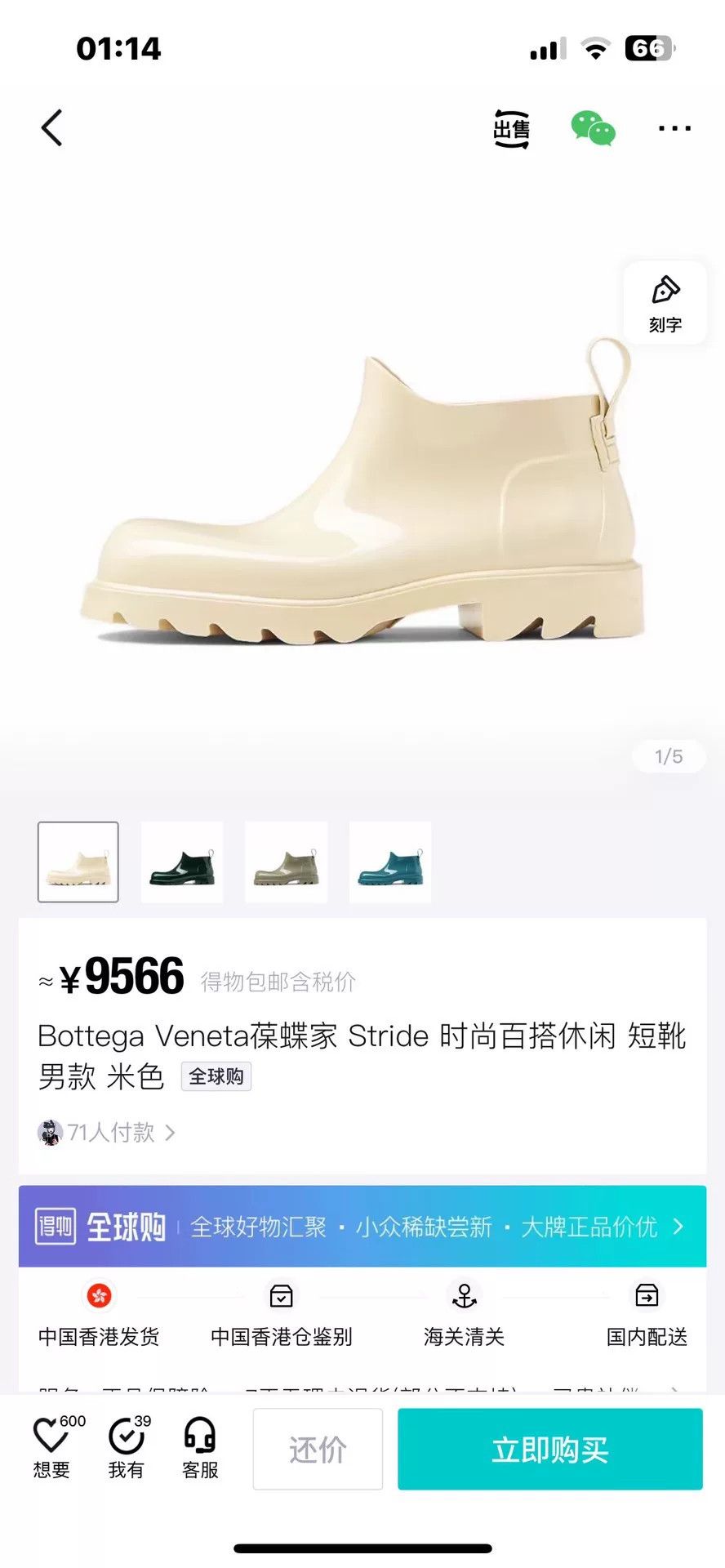Open the 全球购 banner
The image size is (725, 1568).
362,1227
